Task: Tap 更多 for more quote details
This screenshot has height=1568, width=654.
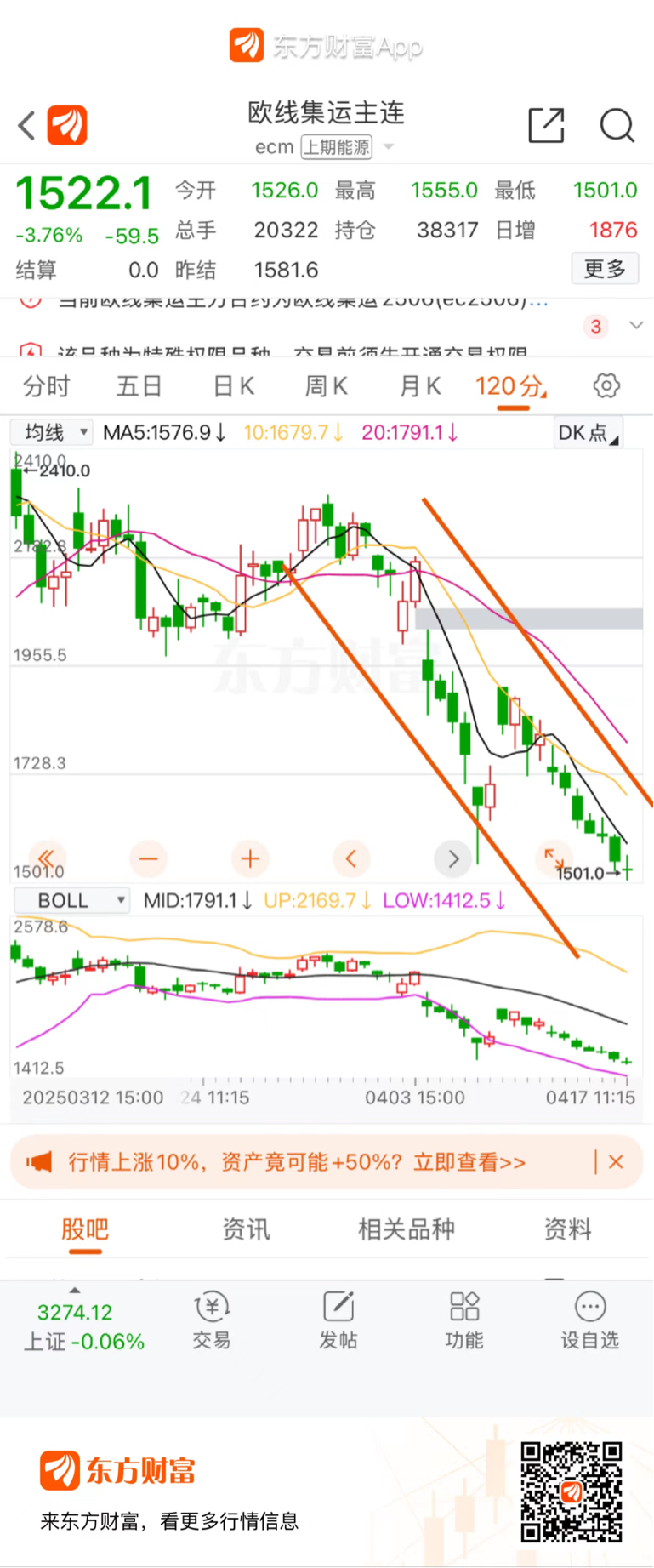Action: pyautogui.click(x=605, y=269)
